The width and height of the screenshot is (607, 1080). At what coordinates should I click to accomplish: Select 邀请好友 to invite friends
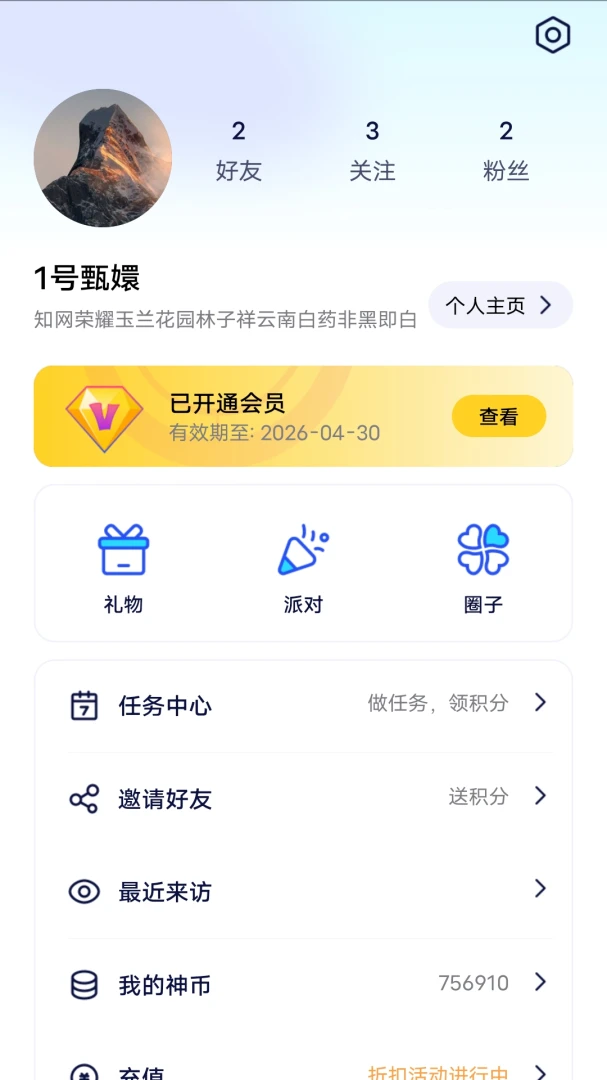click(303, 798)
